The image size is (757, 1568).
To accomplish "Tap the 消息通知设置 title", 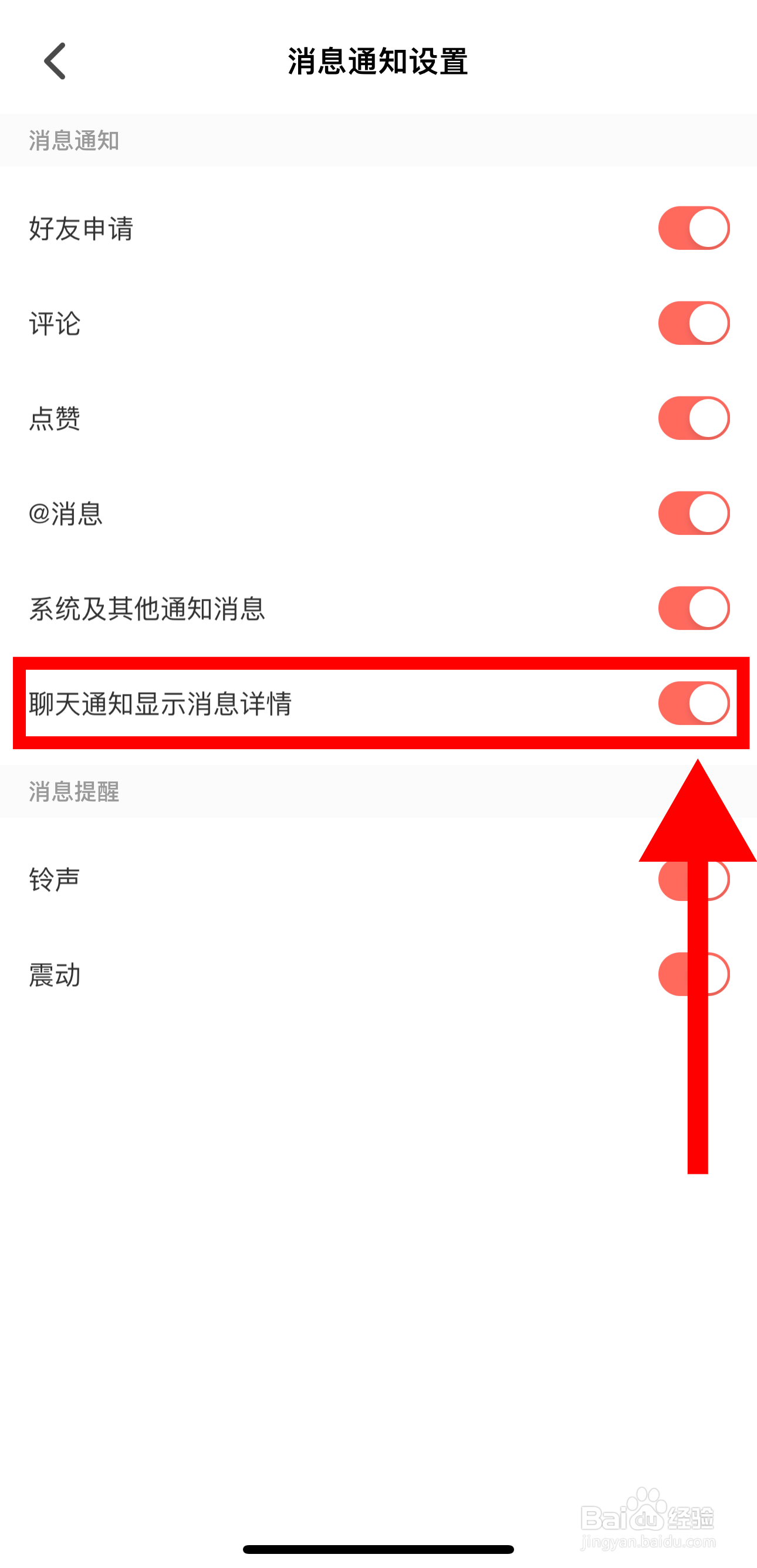I will tap(378, 61).
